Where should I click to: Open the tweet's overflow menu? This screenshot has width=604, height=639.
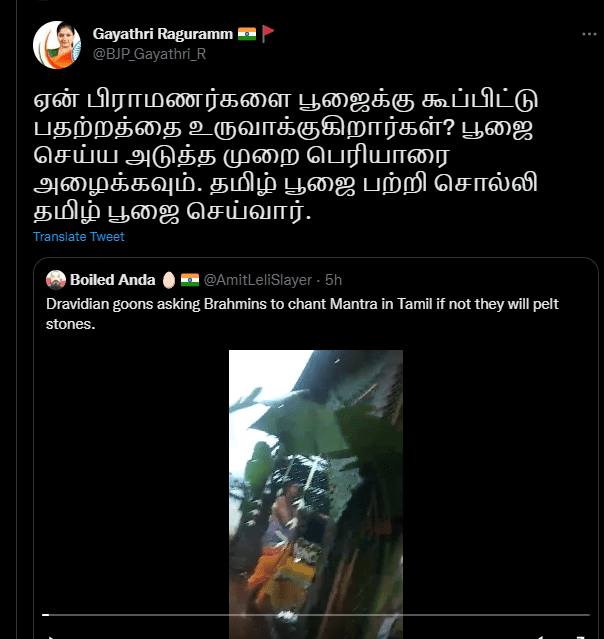[588, 34]
